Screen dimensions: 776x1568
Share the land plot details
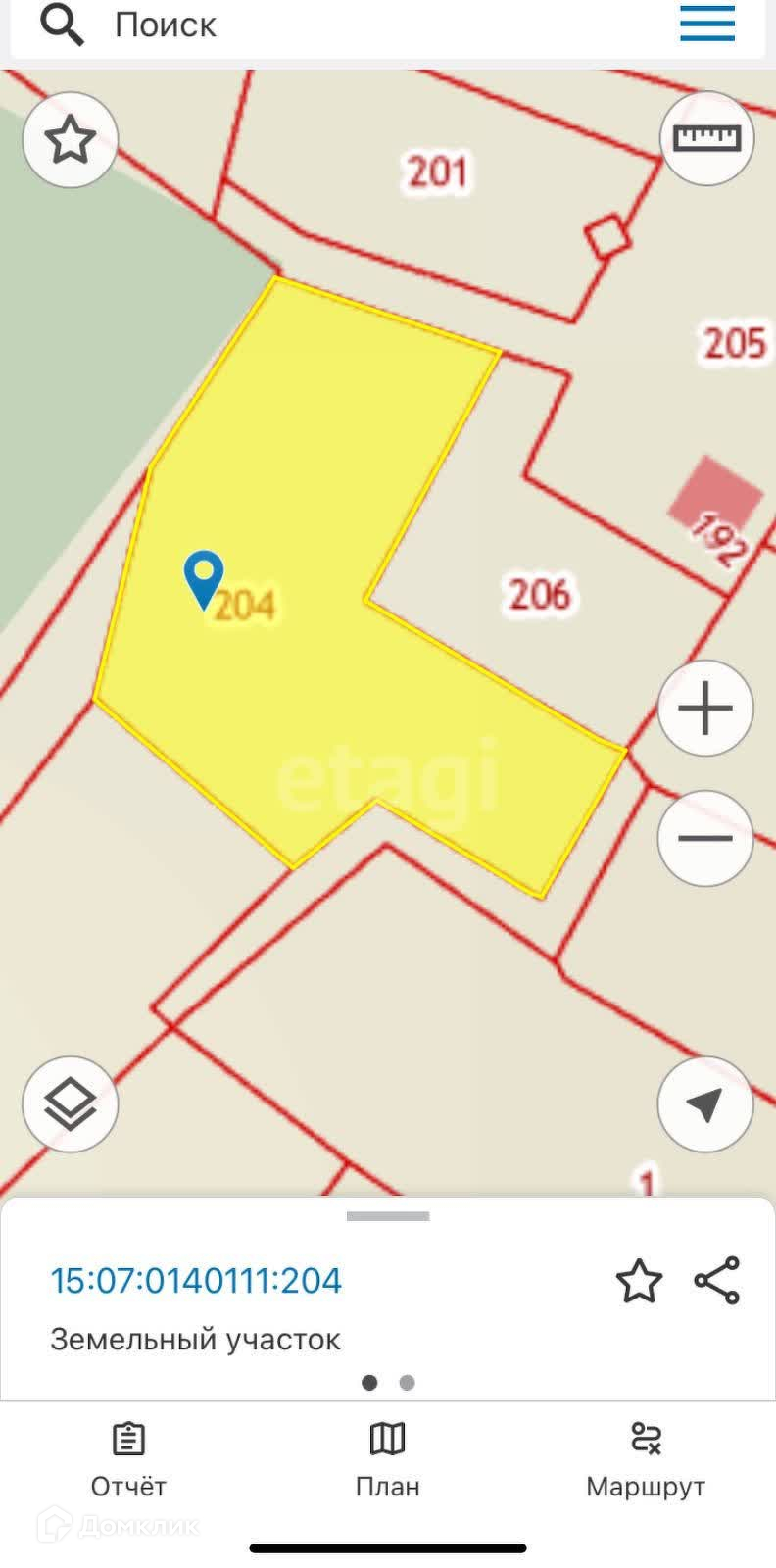717,1281
